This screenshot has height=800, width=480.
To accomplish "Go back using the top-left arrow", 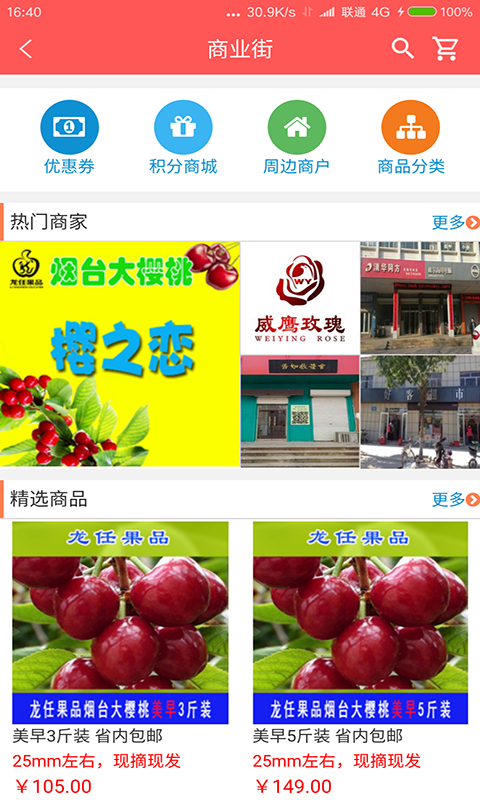I will [26, 49].
